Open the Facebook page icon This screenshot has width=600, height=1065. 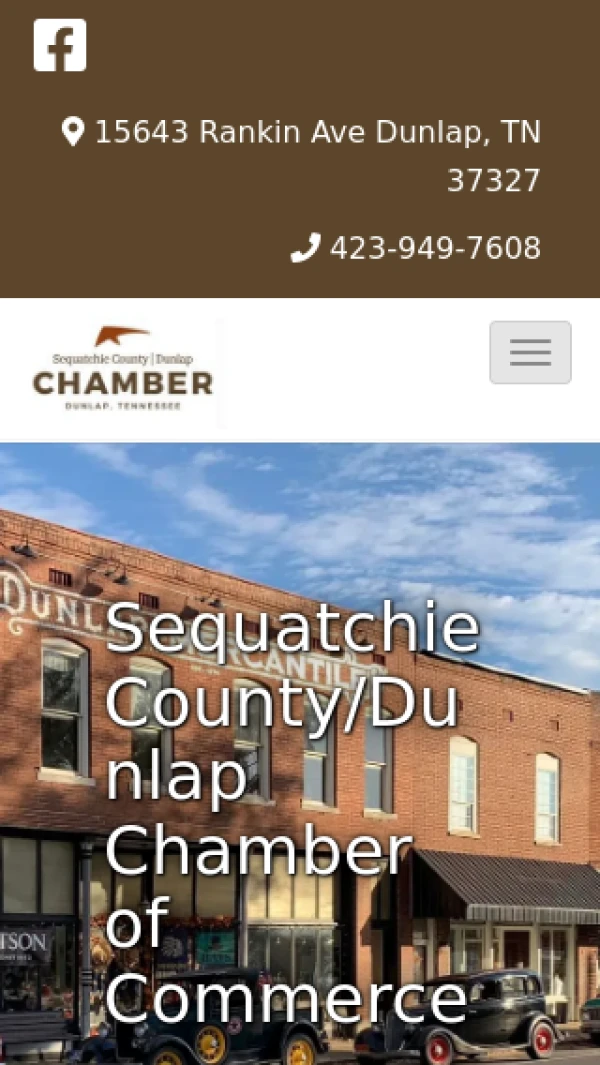(60, 46)
